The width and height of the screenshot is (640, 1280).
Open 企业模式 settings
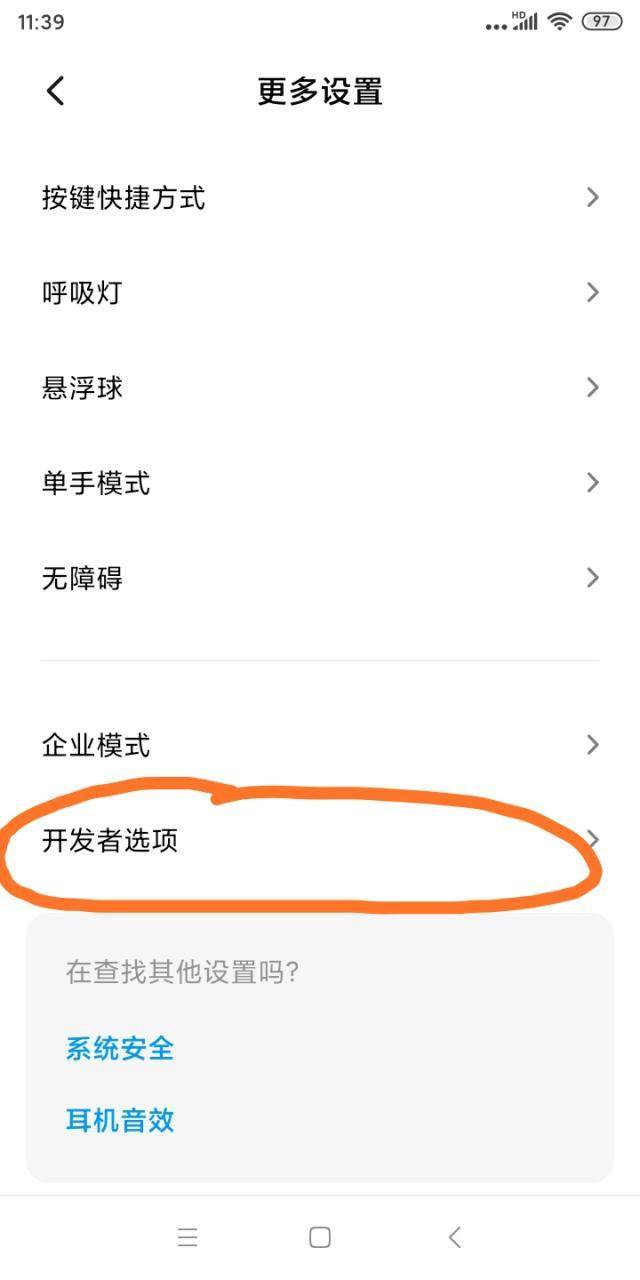point(320,745)
